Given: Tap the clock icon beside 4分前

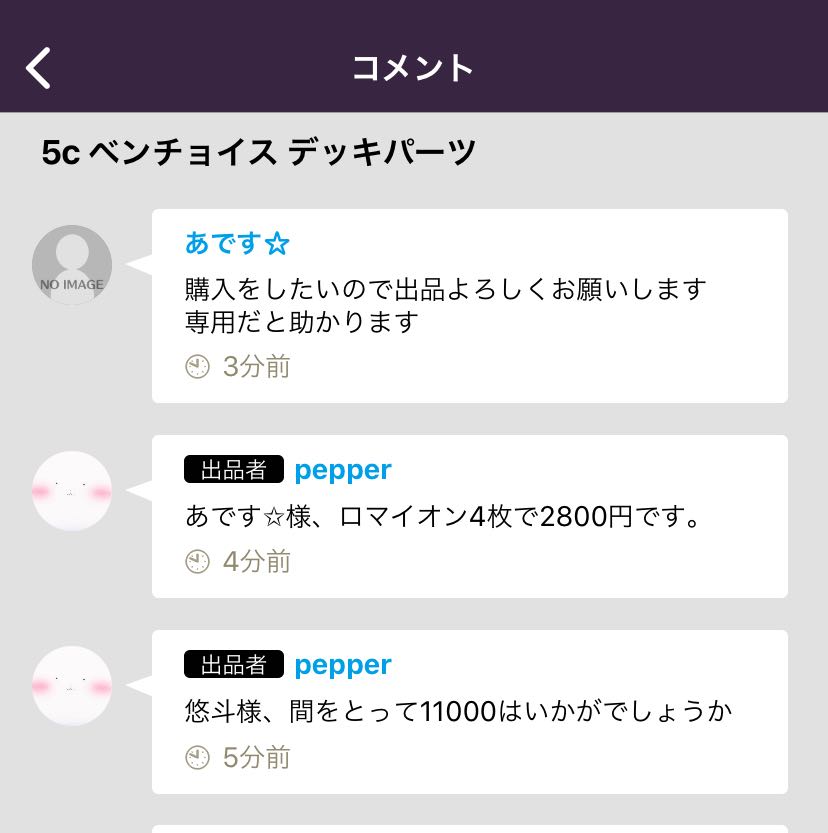Looking at the screenshot, I should 197,562.
